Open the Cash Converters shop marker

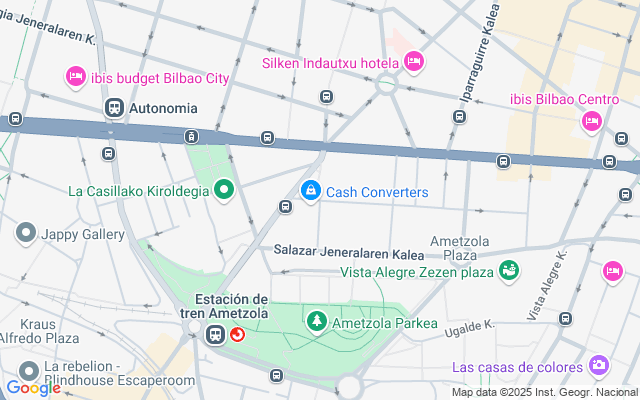click(311, 190)
